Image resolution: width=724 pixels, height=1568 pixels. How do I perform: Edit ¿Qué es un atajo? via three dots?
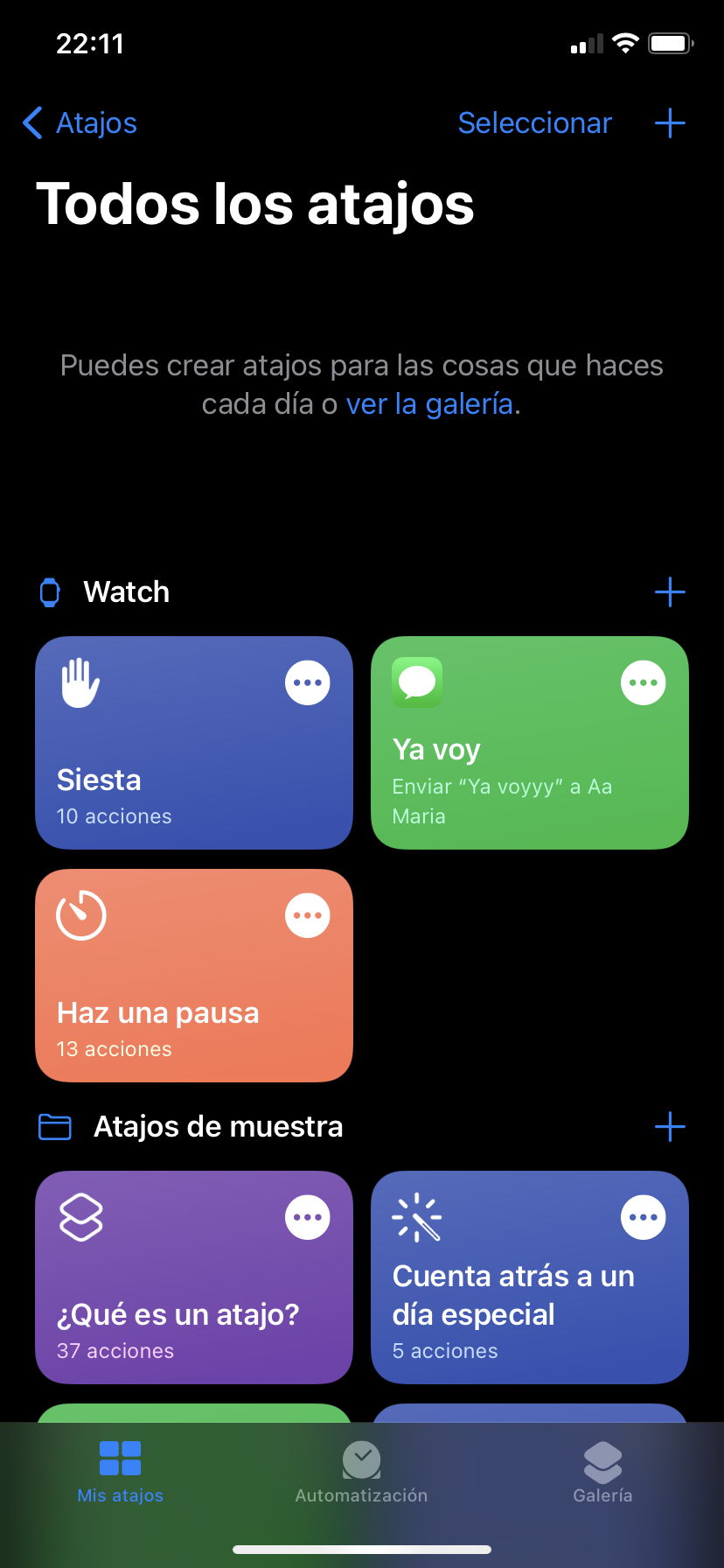point(308,1217)
